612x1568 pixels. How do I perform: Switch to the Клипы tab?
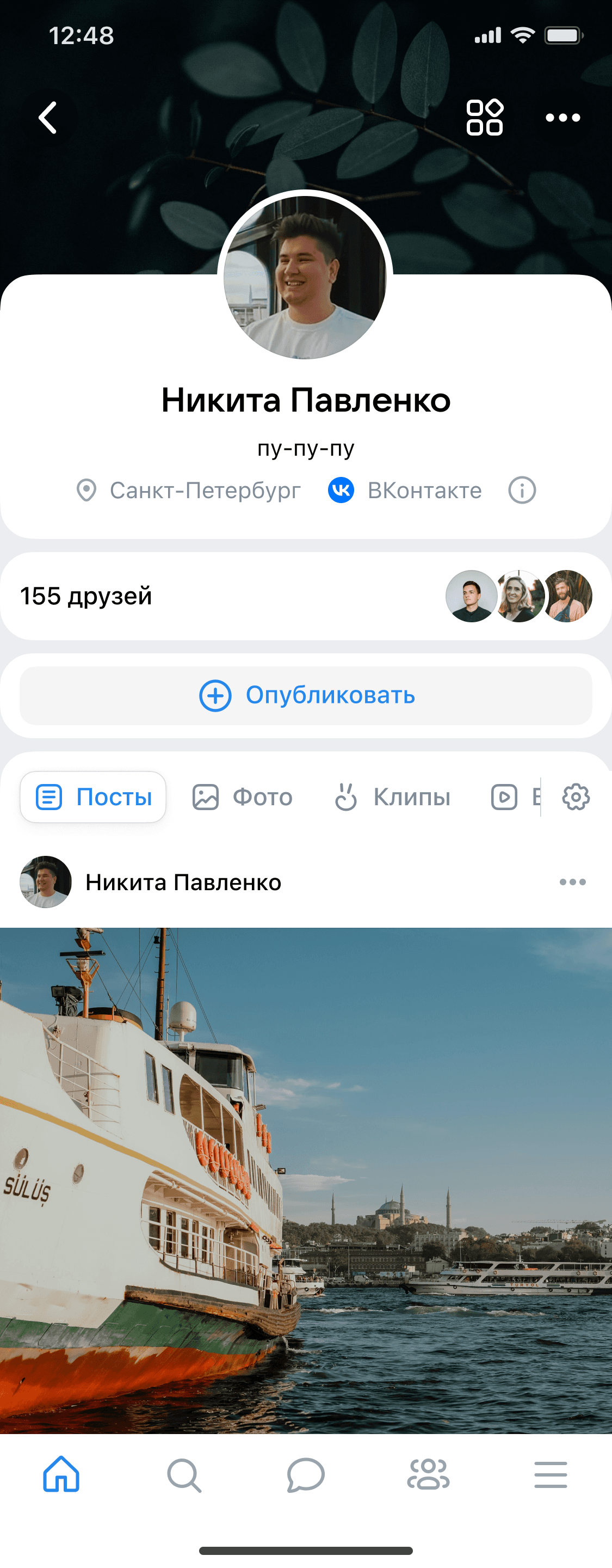(x=393, y=797)
